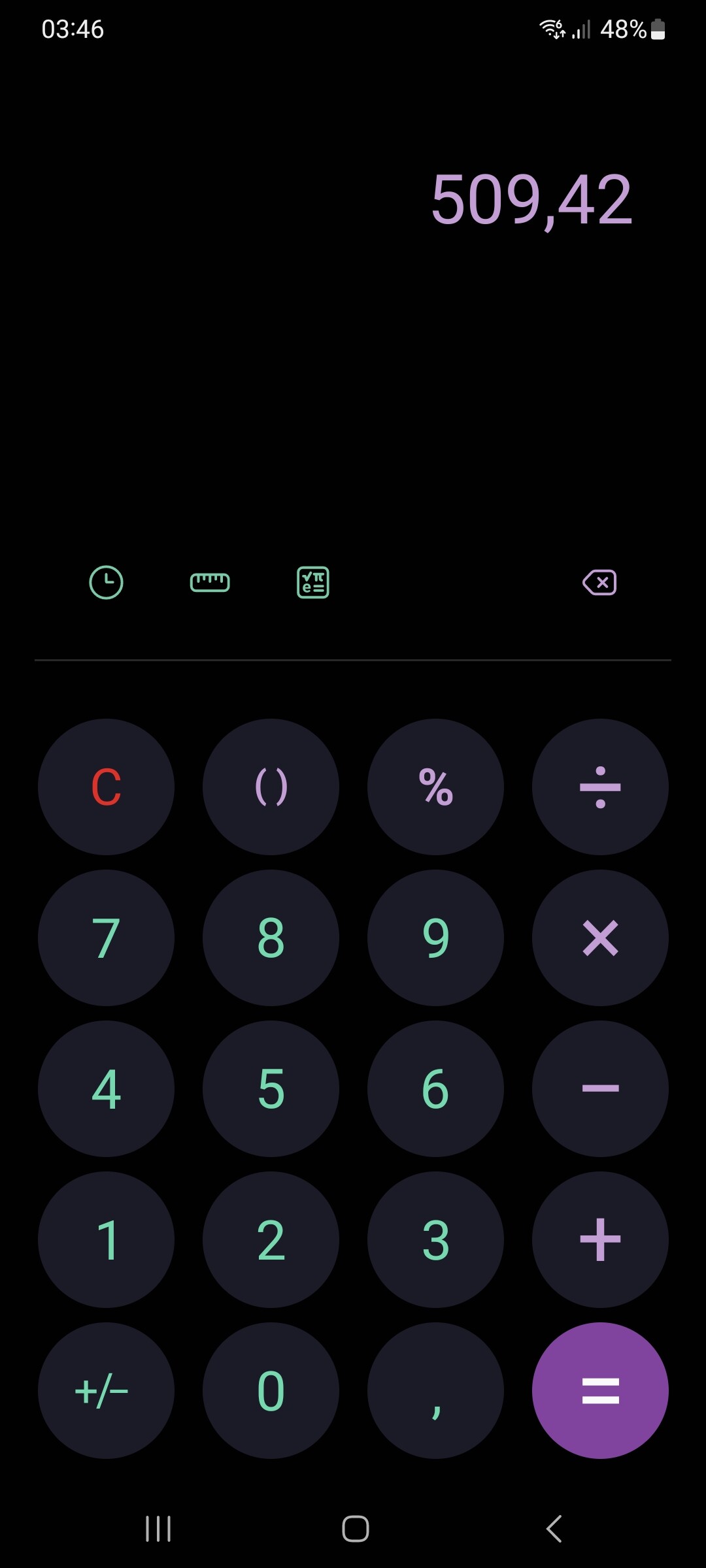Type the number 5
The image size is (706, 1568).
tap(271, 1088)
